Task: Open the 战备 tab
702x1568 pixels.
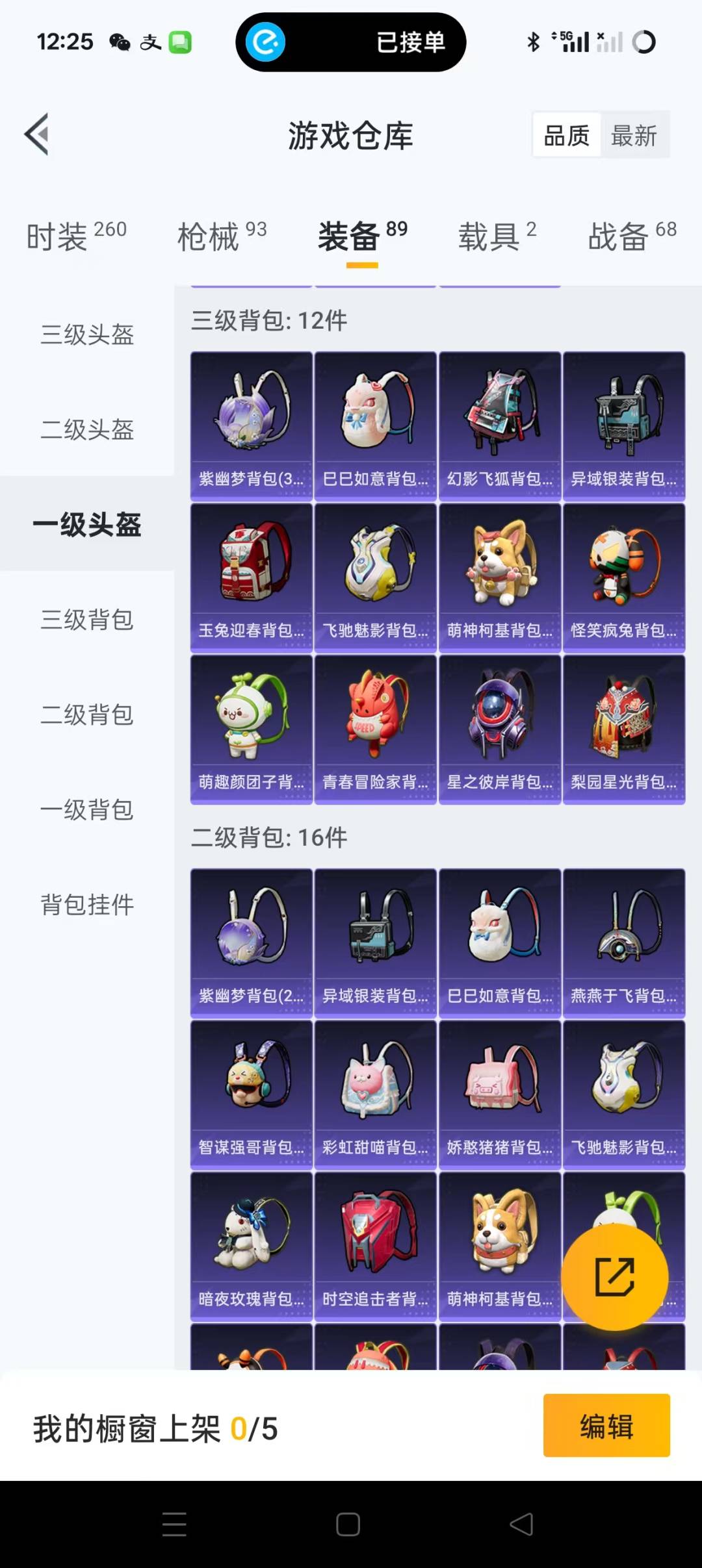Action: click(x=632, y=236)
